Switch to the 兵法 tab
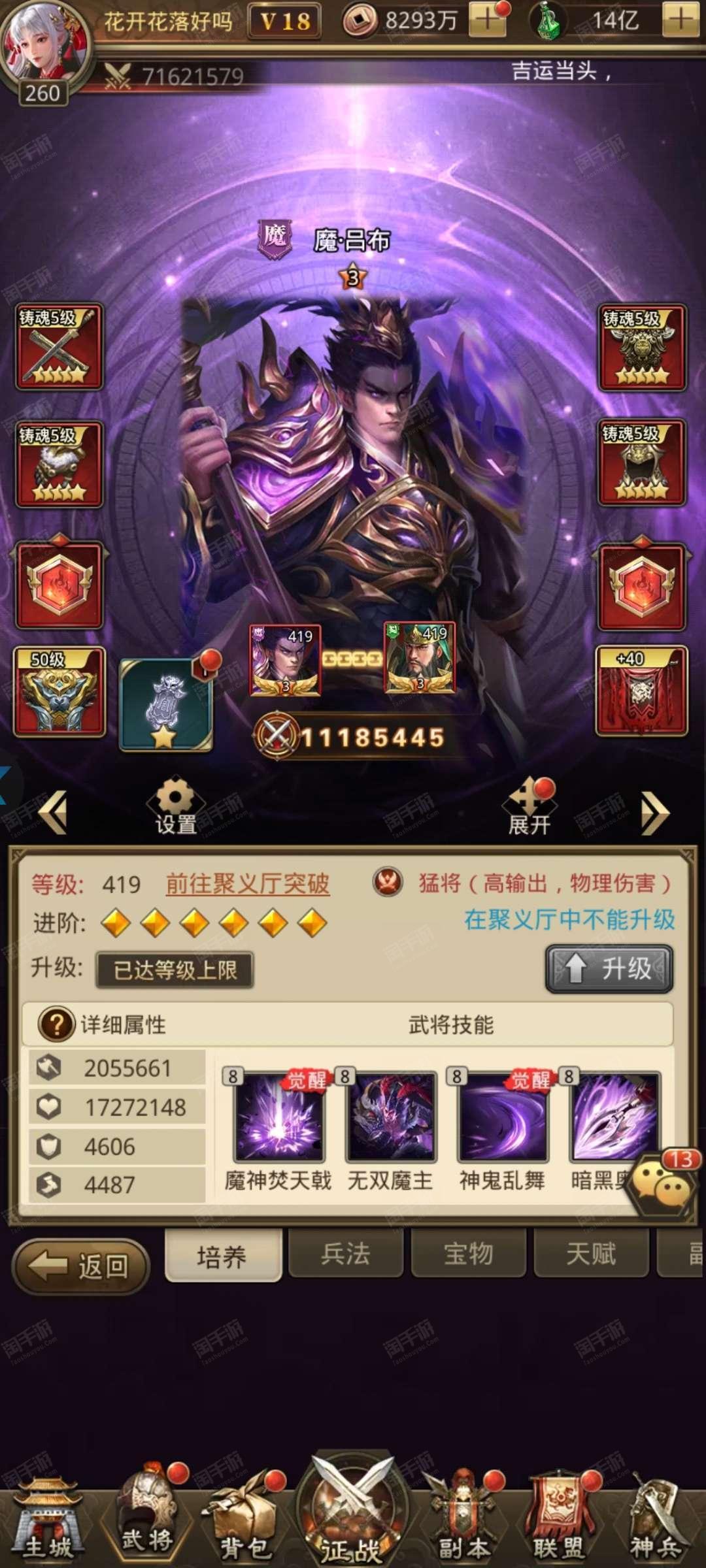 (x=345, y=1253)
